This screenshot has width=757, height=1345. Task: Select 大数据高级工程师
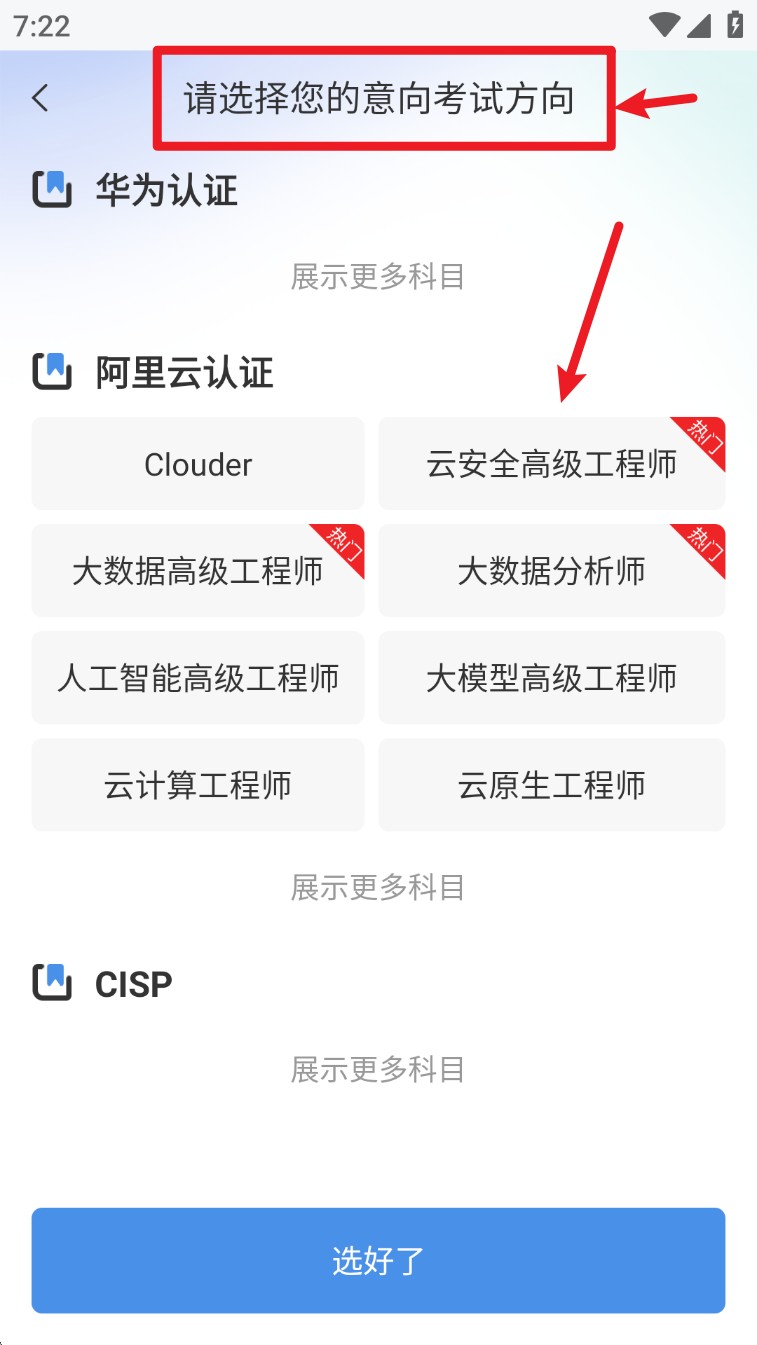[198, 571]
